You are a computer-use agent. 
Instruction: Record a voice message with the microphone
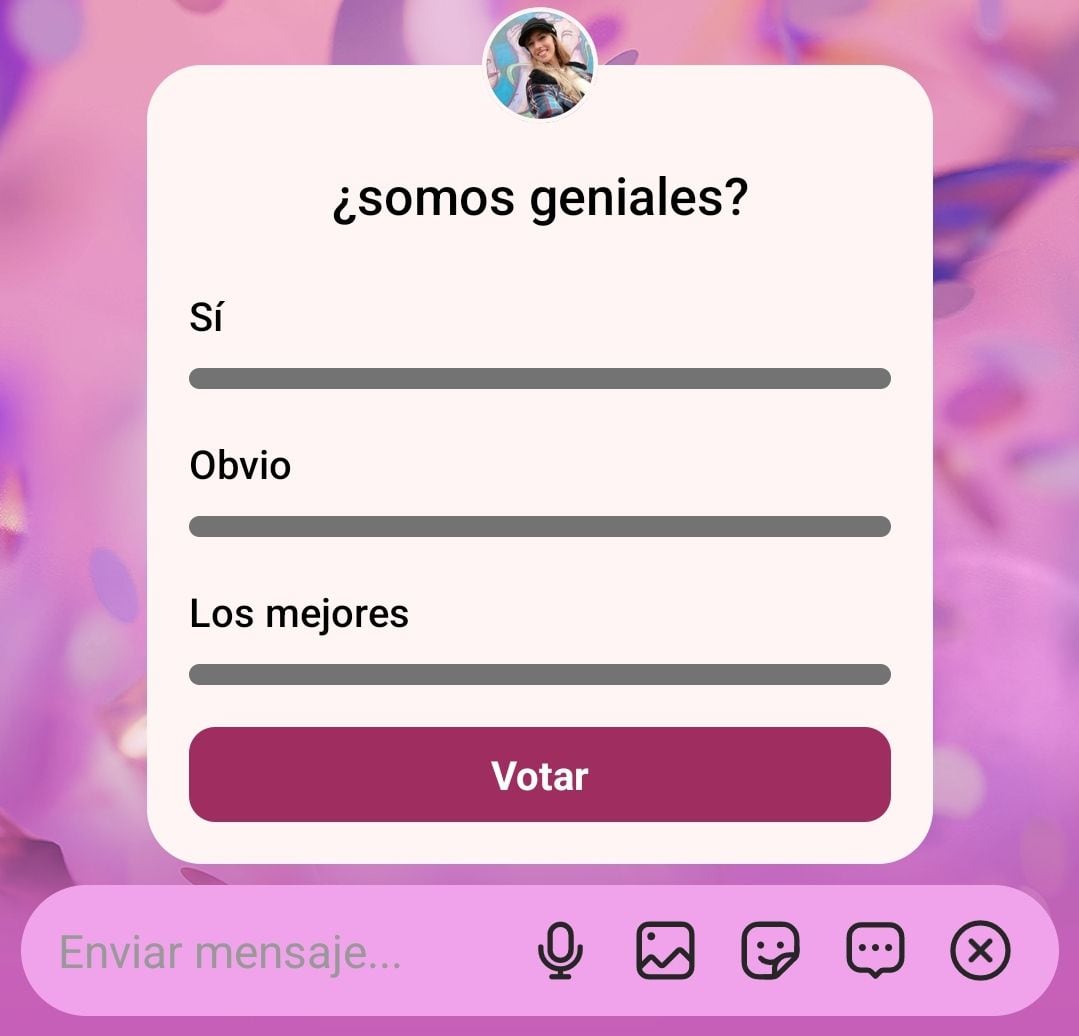(560, 951)
